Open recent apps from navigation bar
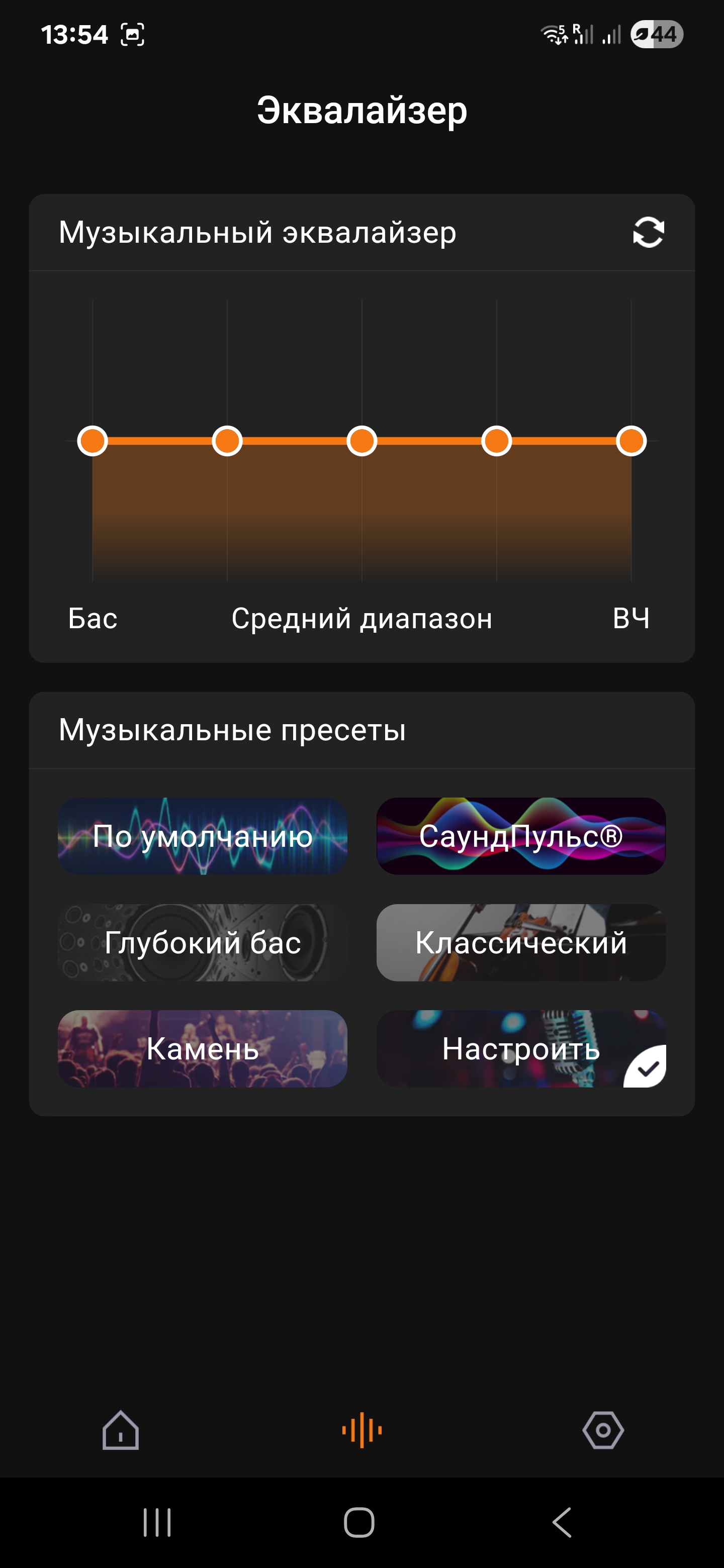 [157, 1522]
